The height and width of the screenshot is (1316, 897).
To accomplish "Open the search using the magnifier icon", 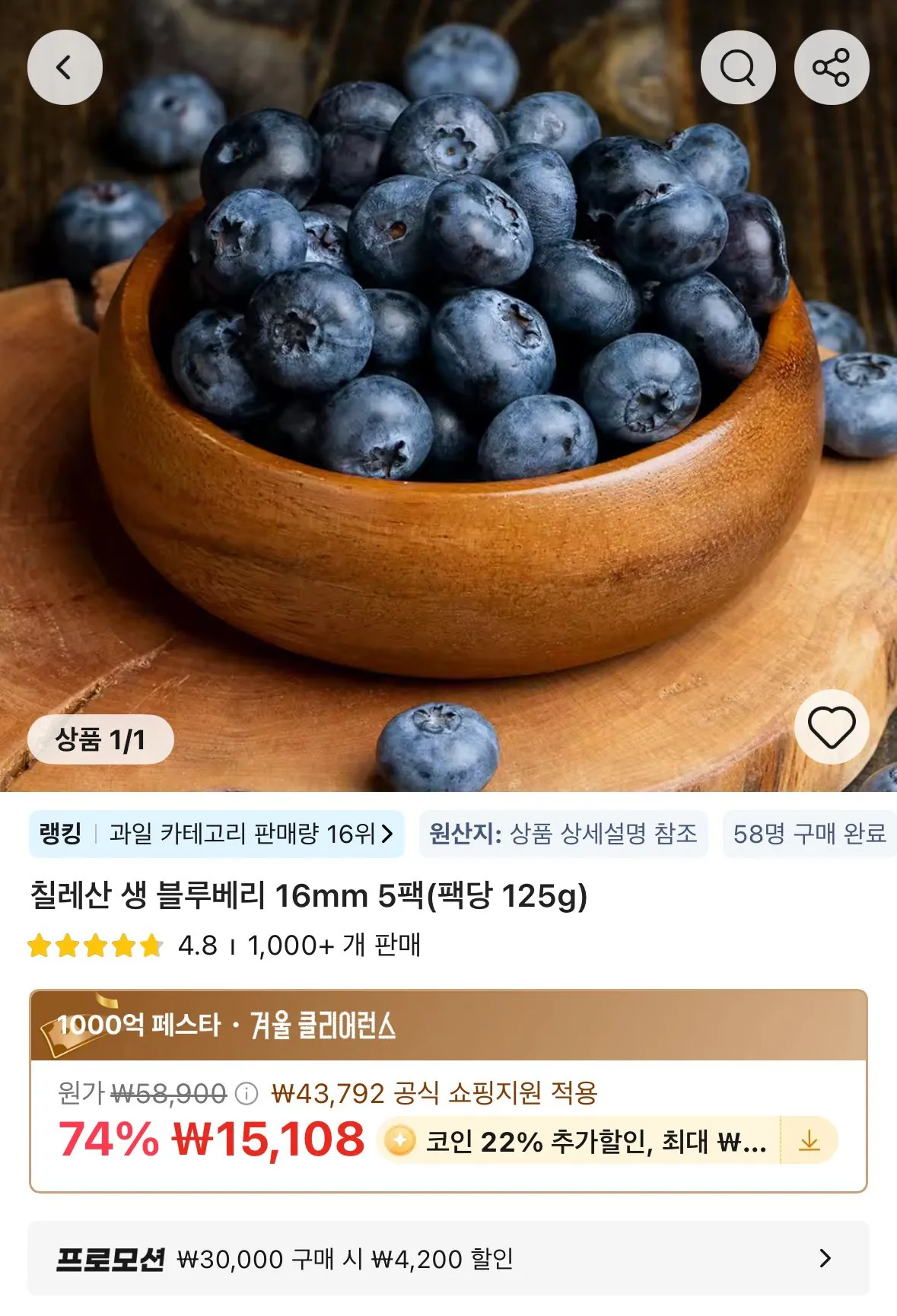I will pyautogui.click(x=739, y=65).
